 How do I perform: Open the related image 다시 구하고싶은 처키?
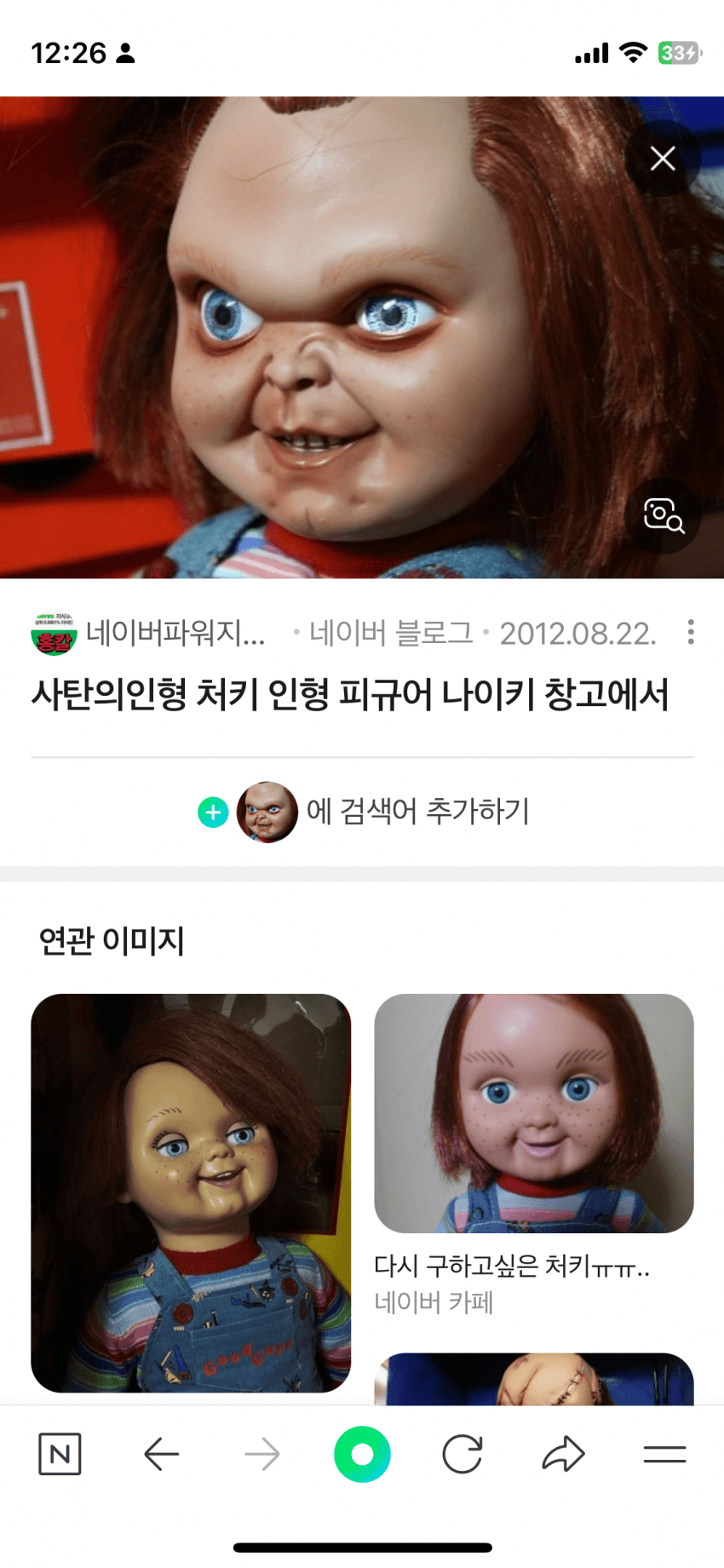[x=534, y=1113]
